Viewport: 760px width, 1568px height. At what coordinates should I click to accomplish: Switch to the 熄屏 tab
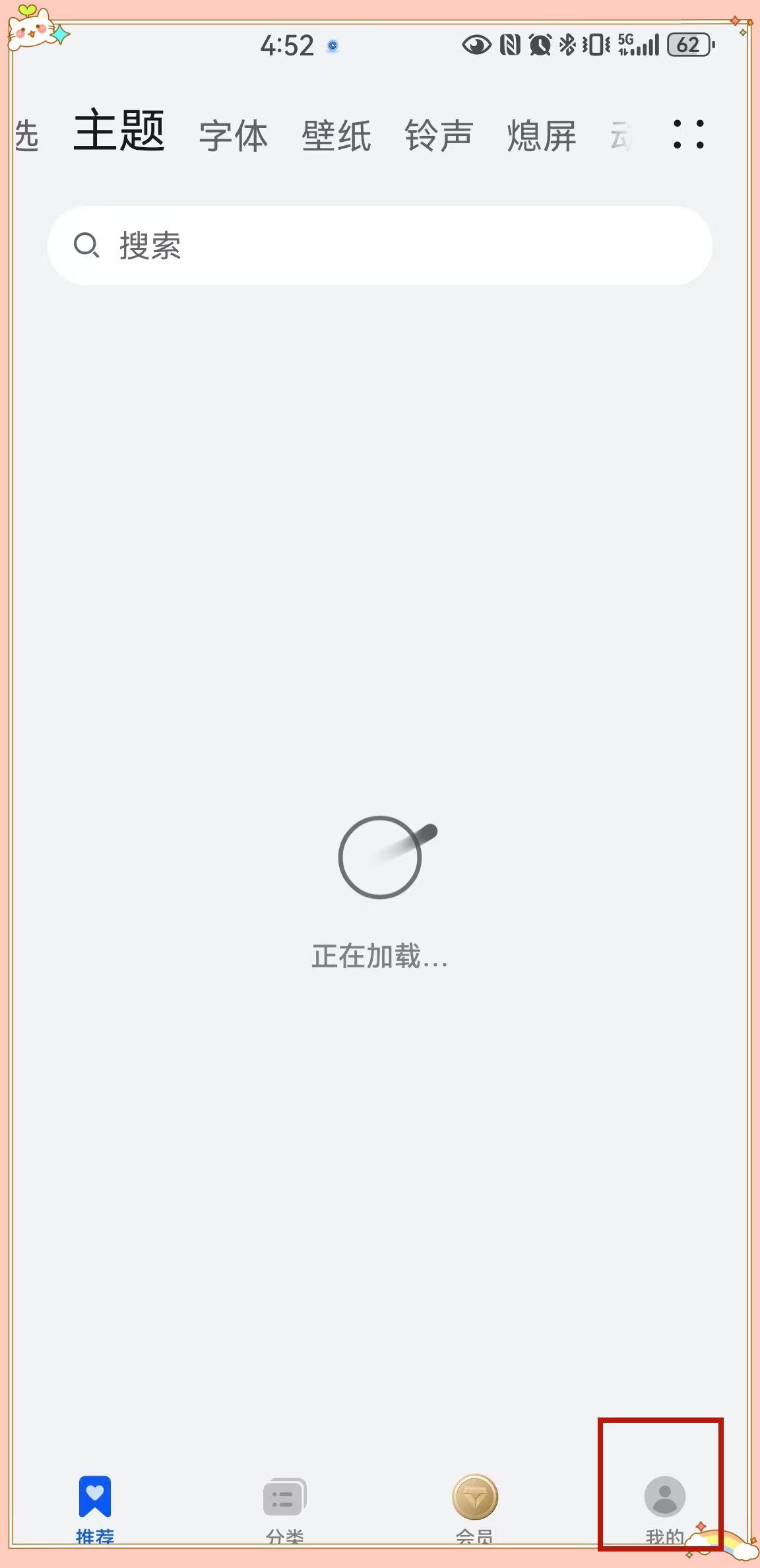click(542, 136)
